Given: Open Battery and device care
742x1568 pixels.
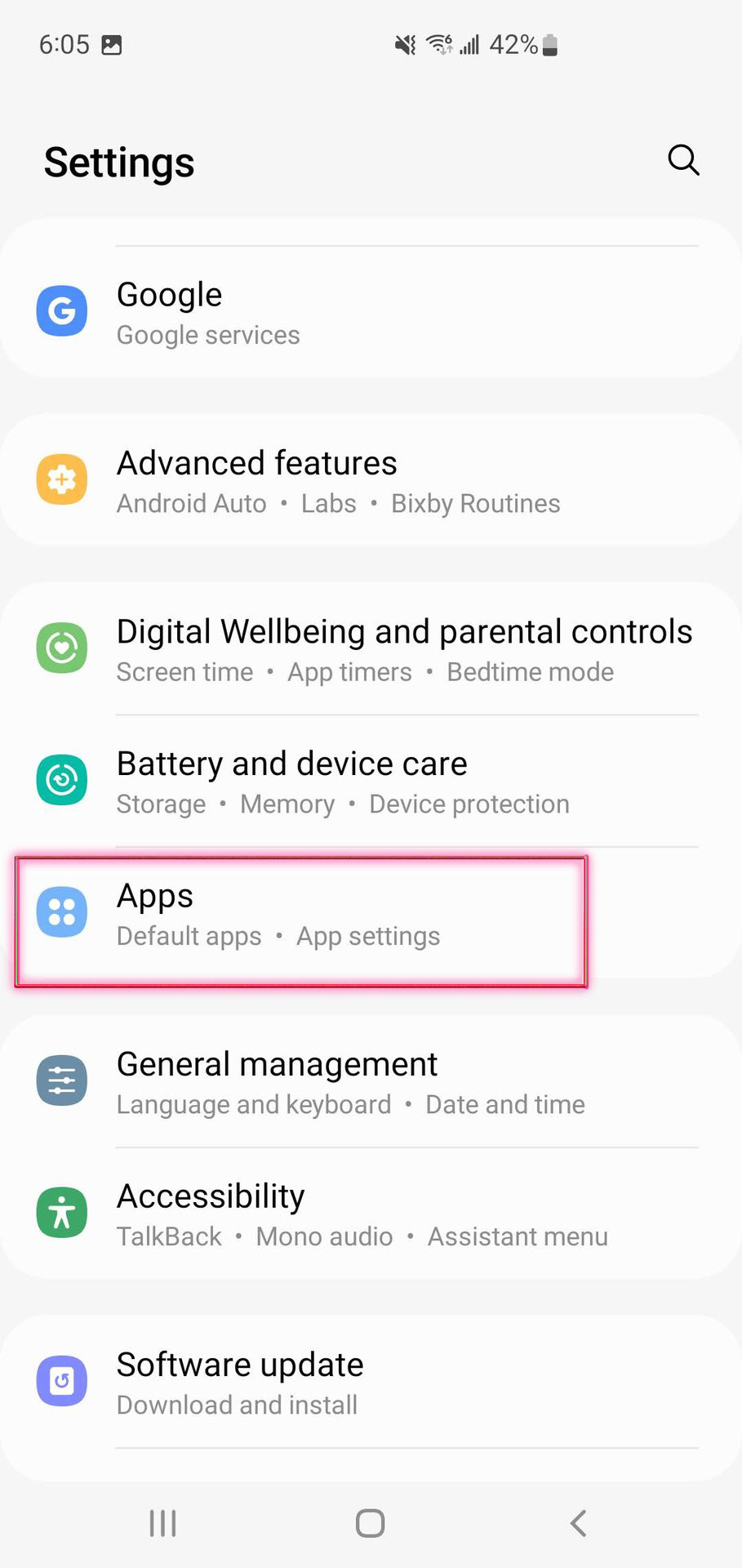Looking at the screenshot, I should tap(371, 782).
